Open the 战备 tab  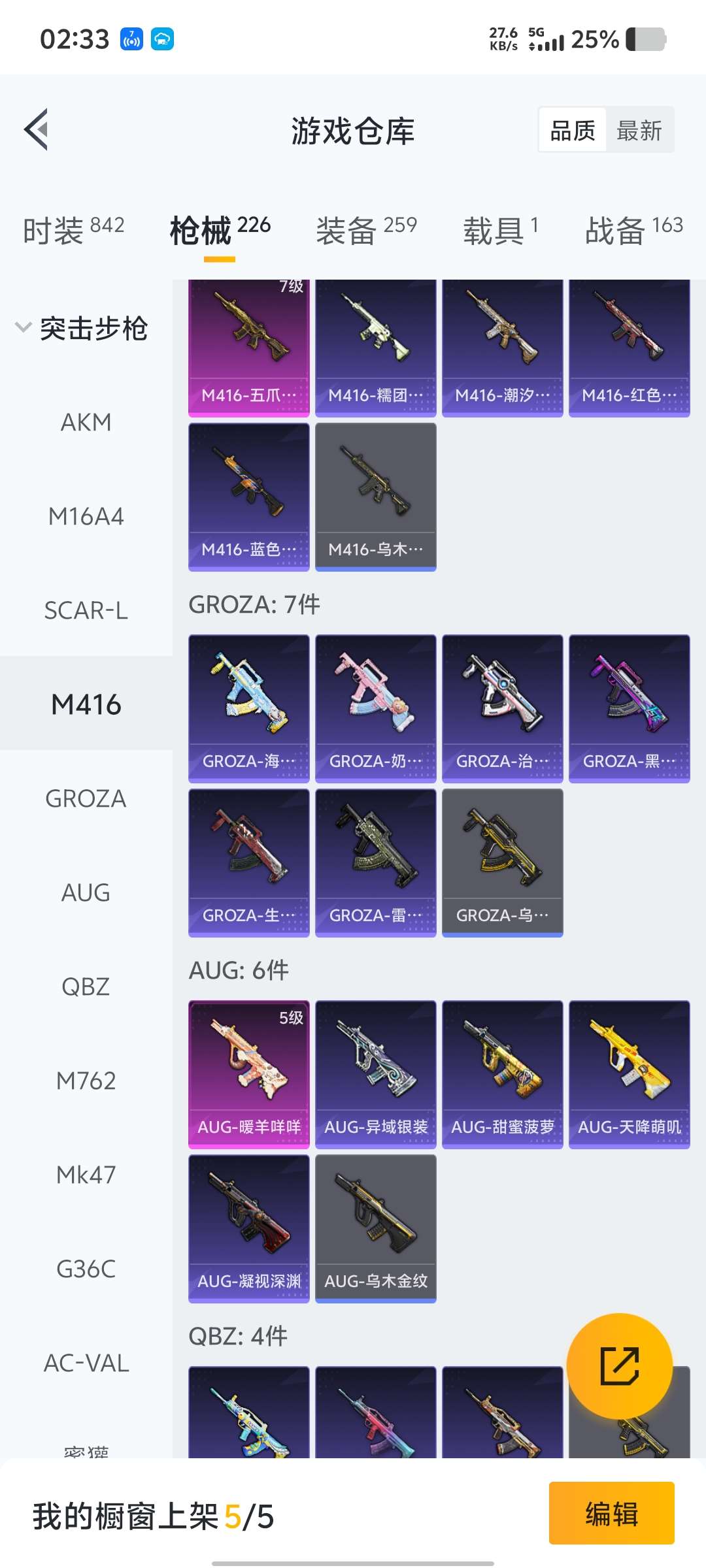click(633, 230)
